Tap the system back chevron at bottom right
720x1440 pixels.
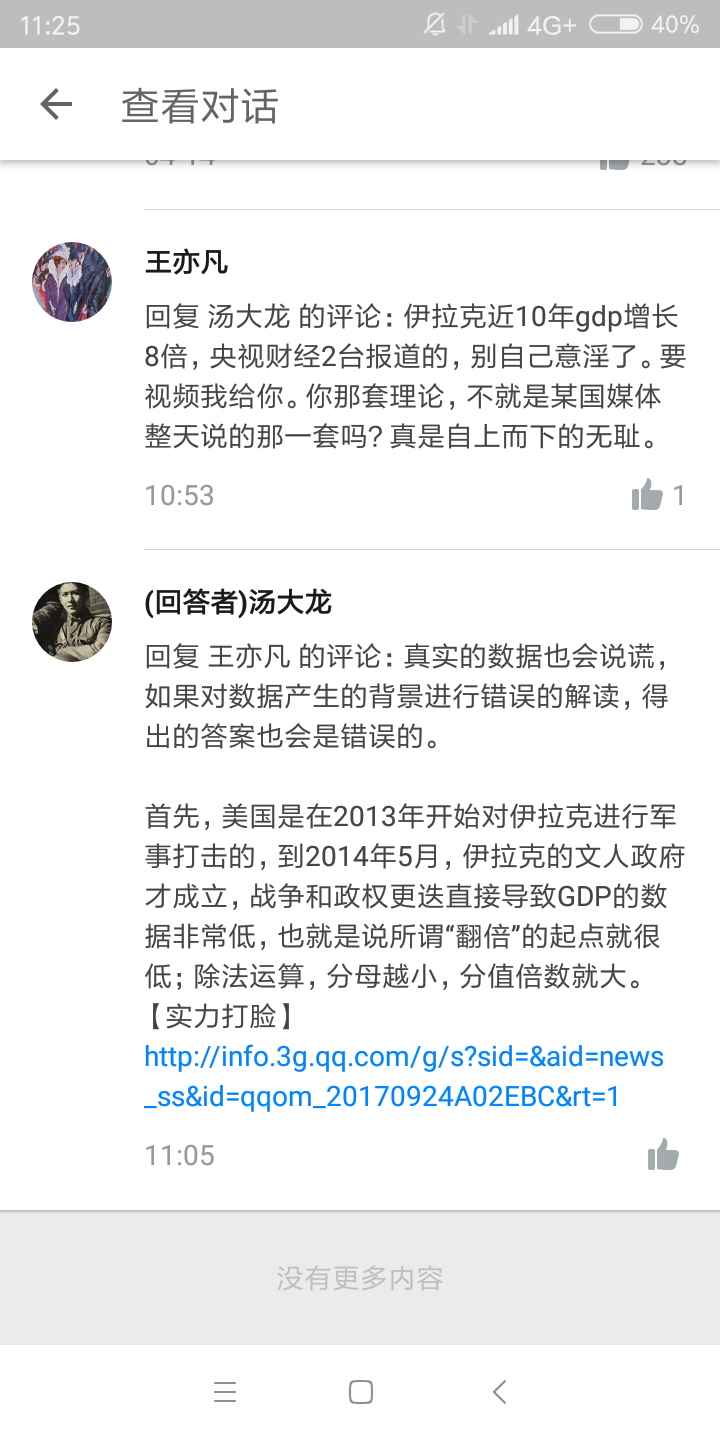(x=498, y=1391)
